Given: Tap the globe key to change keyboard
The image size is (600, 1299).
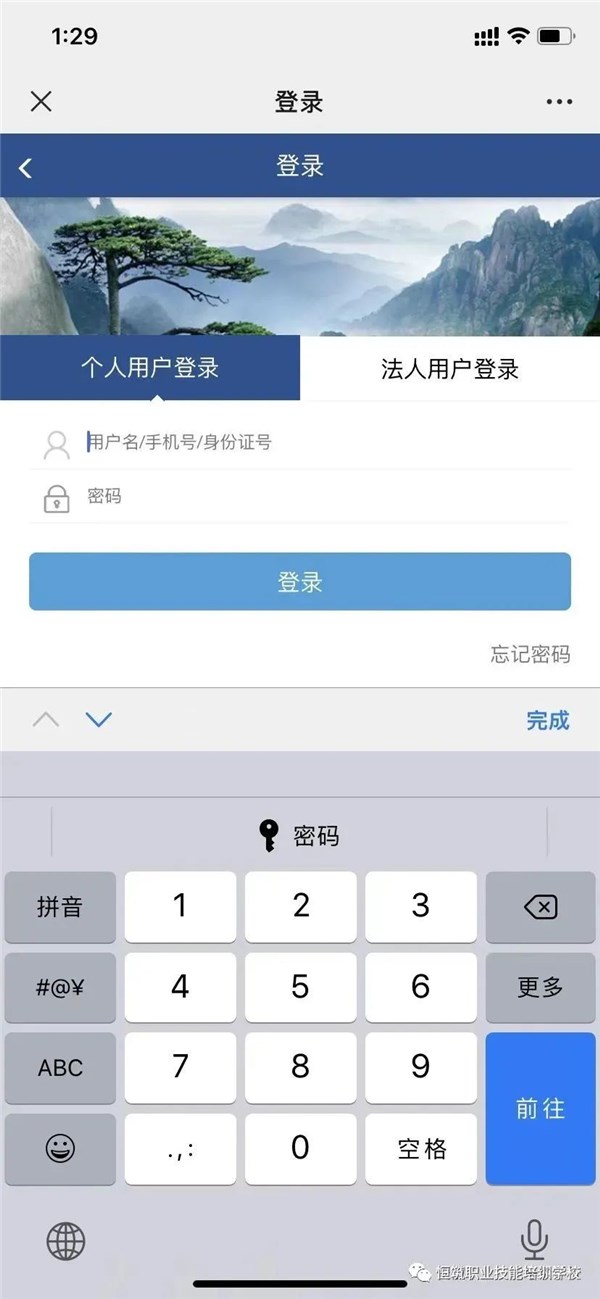Looking at the screenshot, I should [x=66, y=1242].
